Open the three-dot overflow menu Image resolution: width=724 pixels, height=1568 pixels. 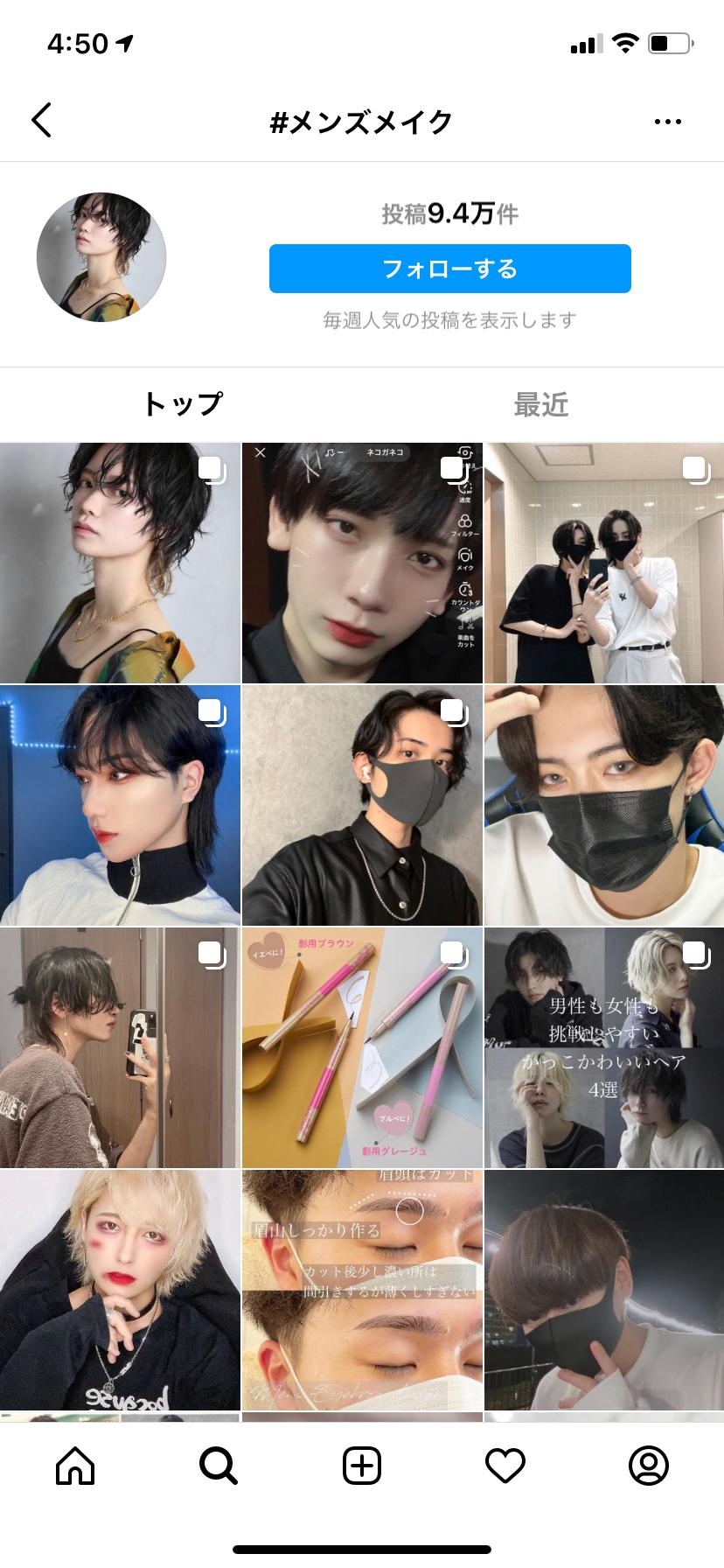(667, 122)
